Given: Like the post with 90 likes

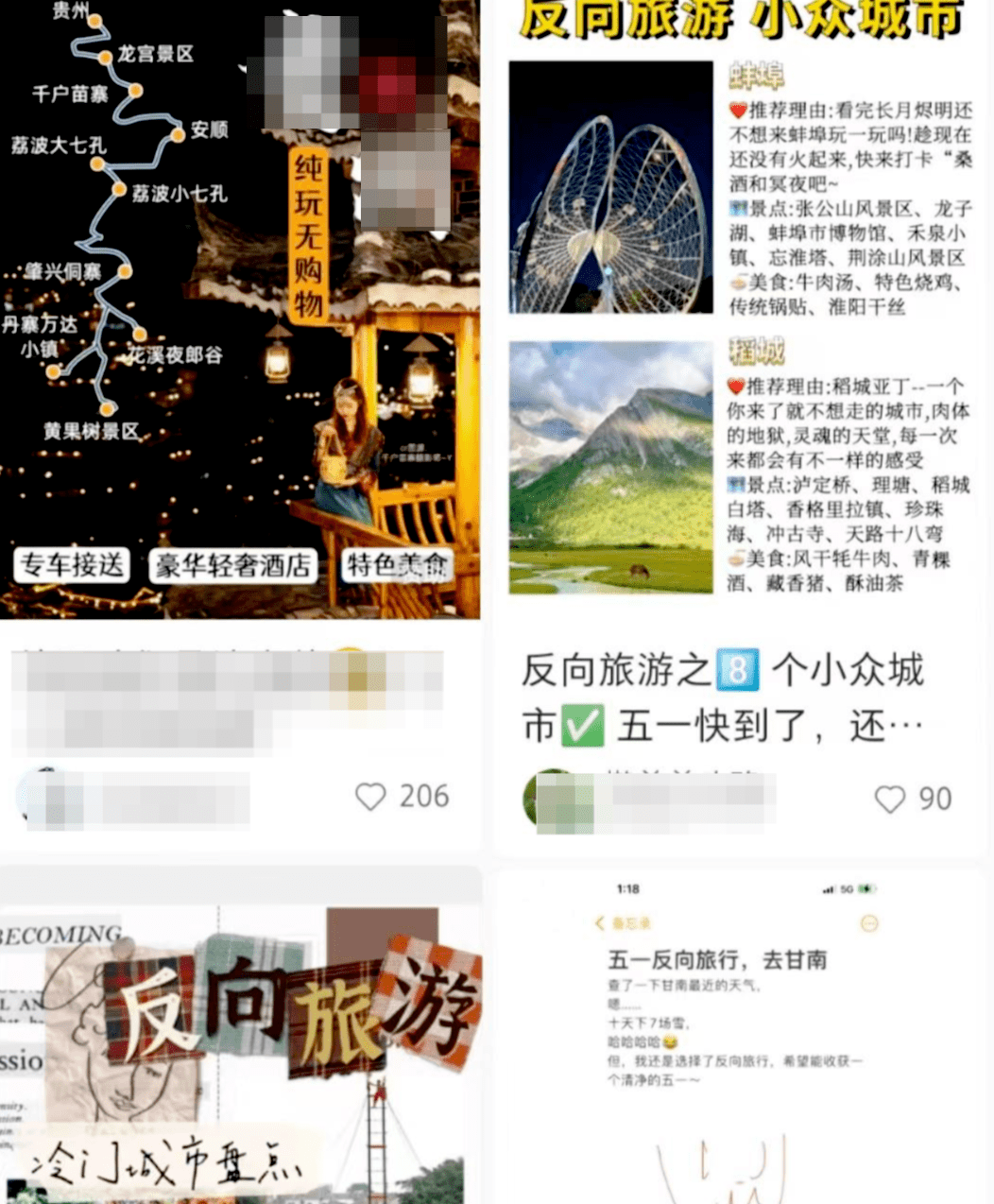Looking at the screenshot, I should click(889, 799).
